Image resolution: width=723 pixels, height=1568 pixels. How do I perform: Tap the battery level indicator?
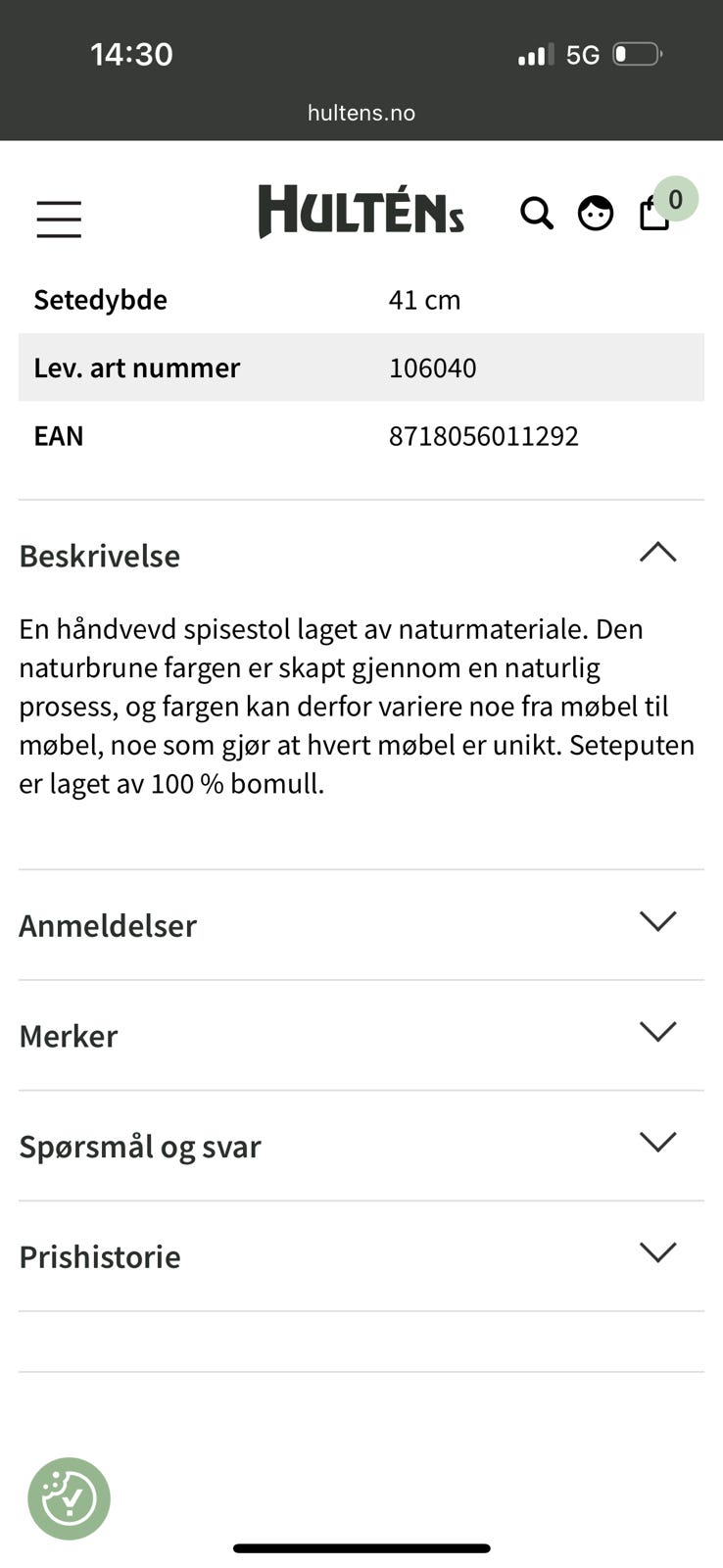point(636,54)
